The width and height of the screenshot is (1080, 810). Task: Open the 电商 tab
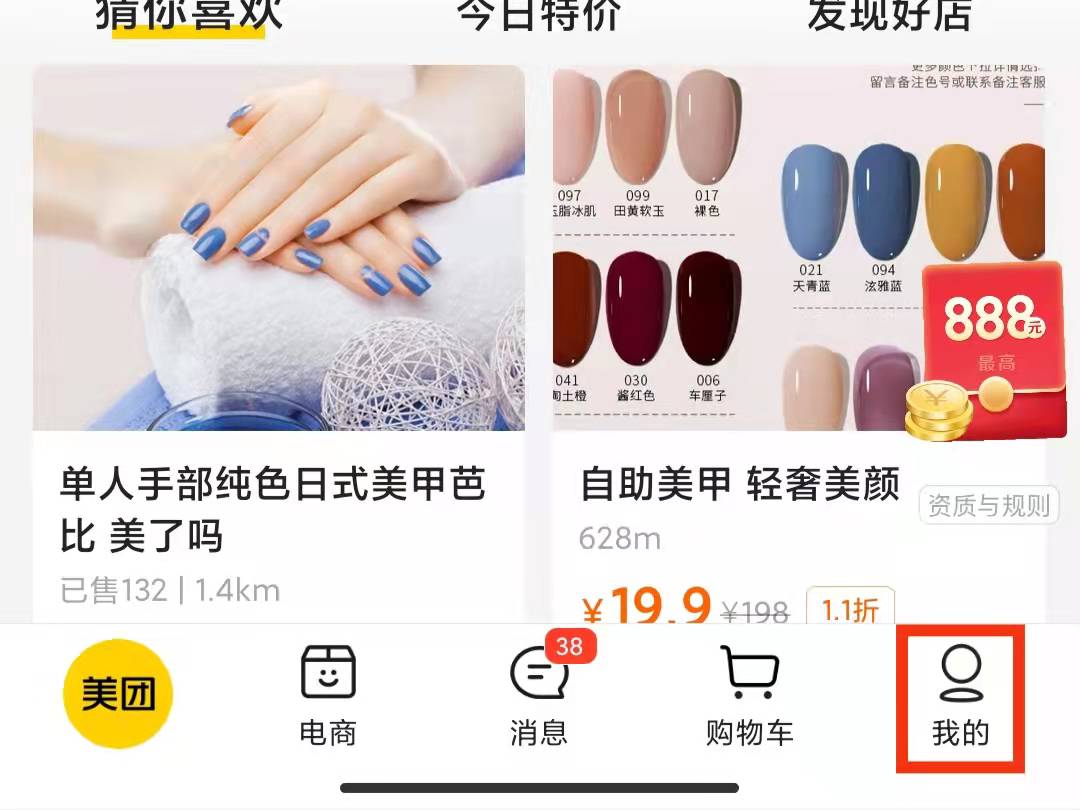[x=328, y=697]
